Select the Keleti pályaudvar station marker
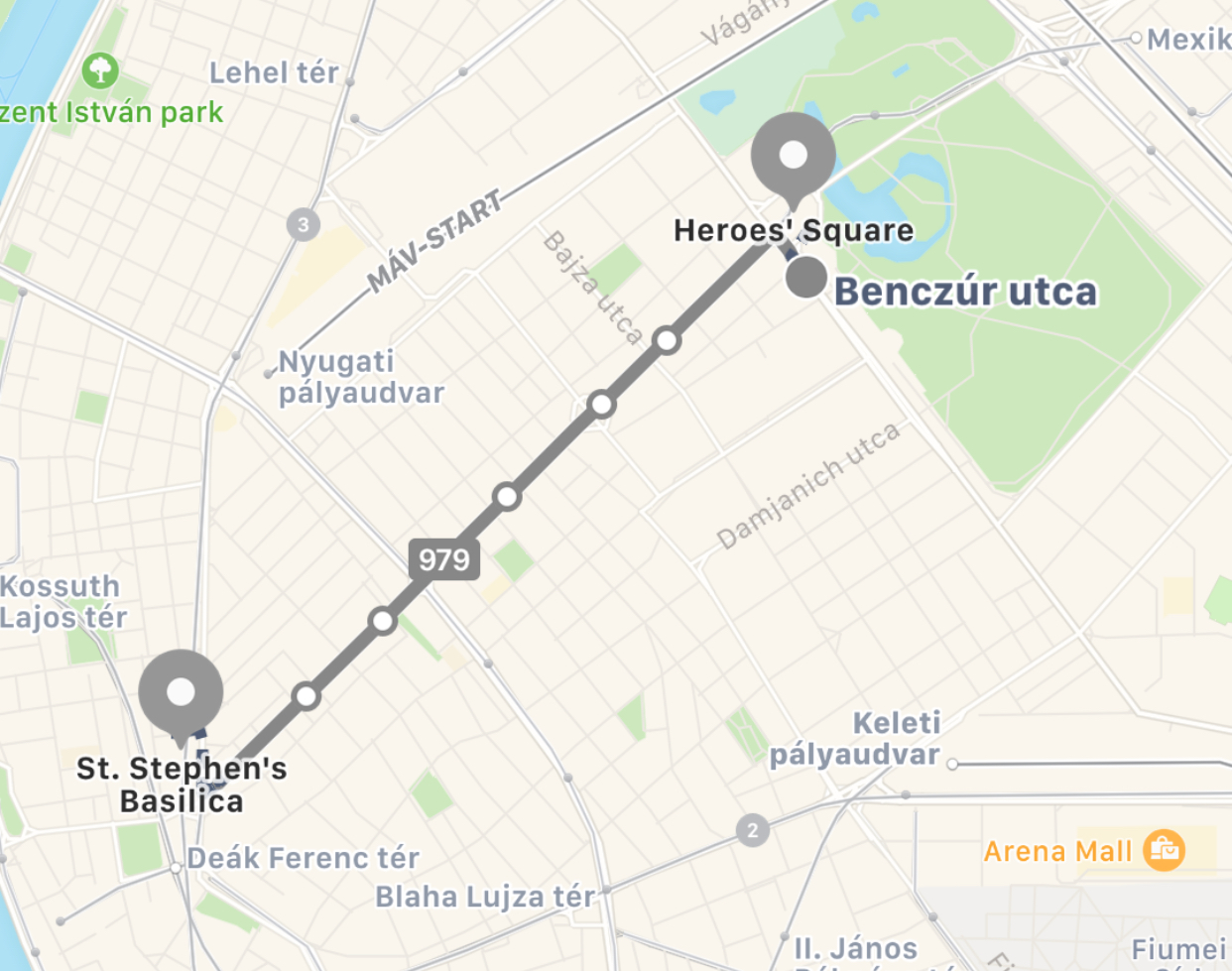The image size is (1232, 971). tap(952, 764)
